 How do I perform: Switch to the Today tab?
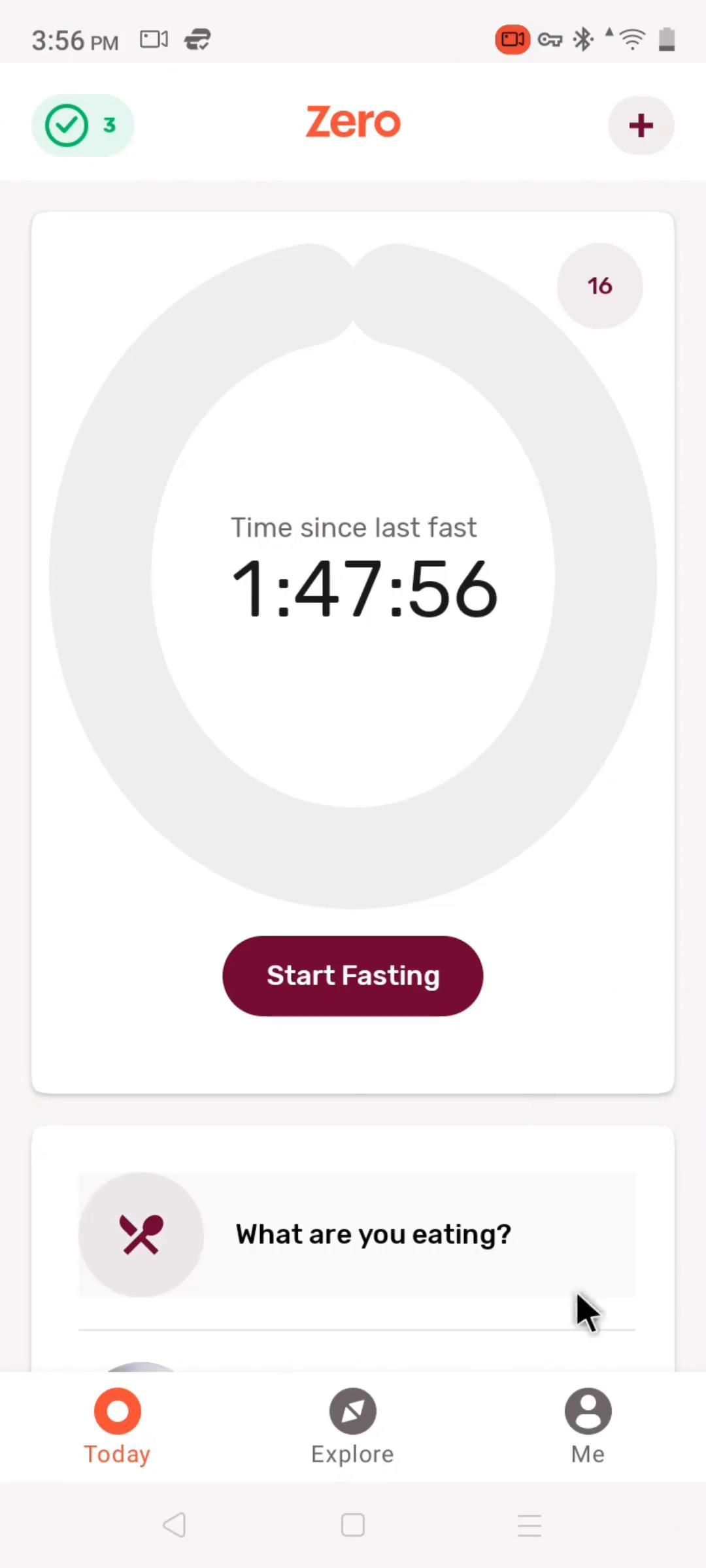[117, 1426]
